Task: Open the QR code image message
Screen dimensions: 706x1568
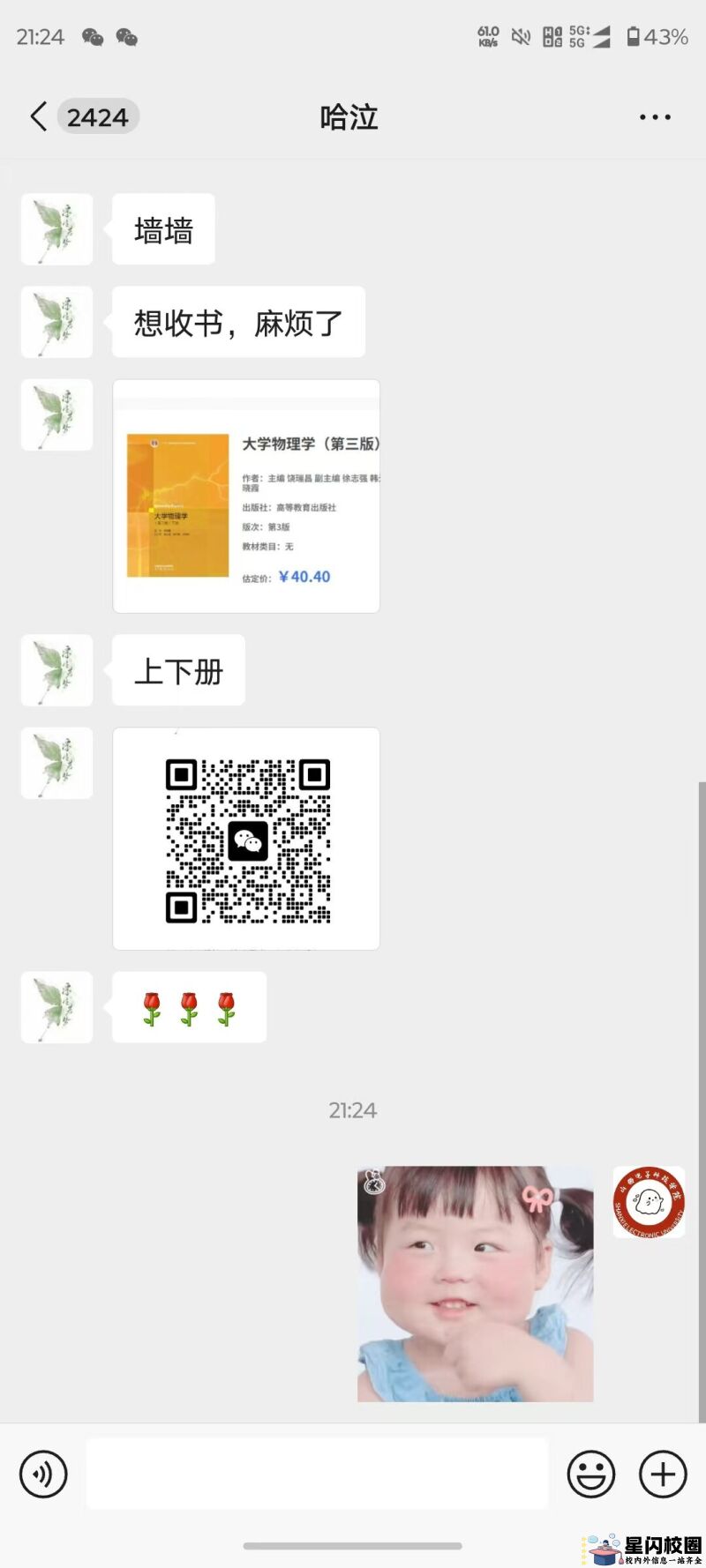Action: [x=246, y=839]
